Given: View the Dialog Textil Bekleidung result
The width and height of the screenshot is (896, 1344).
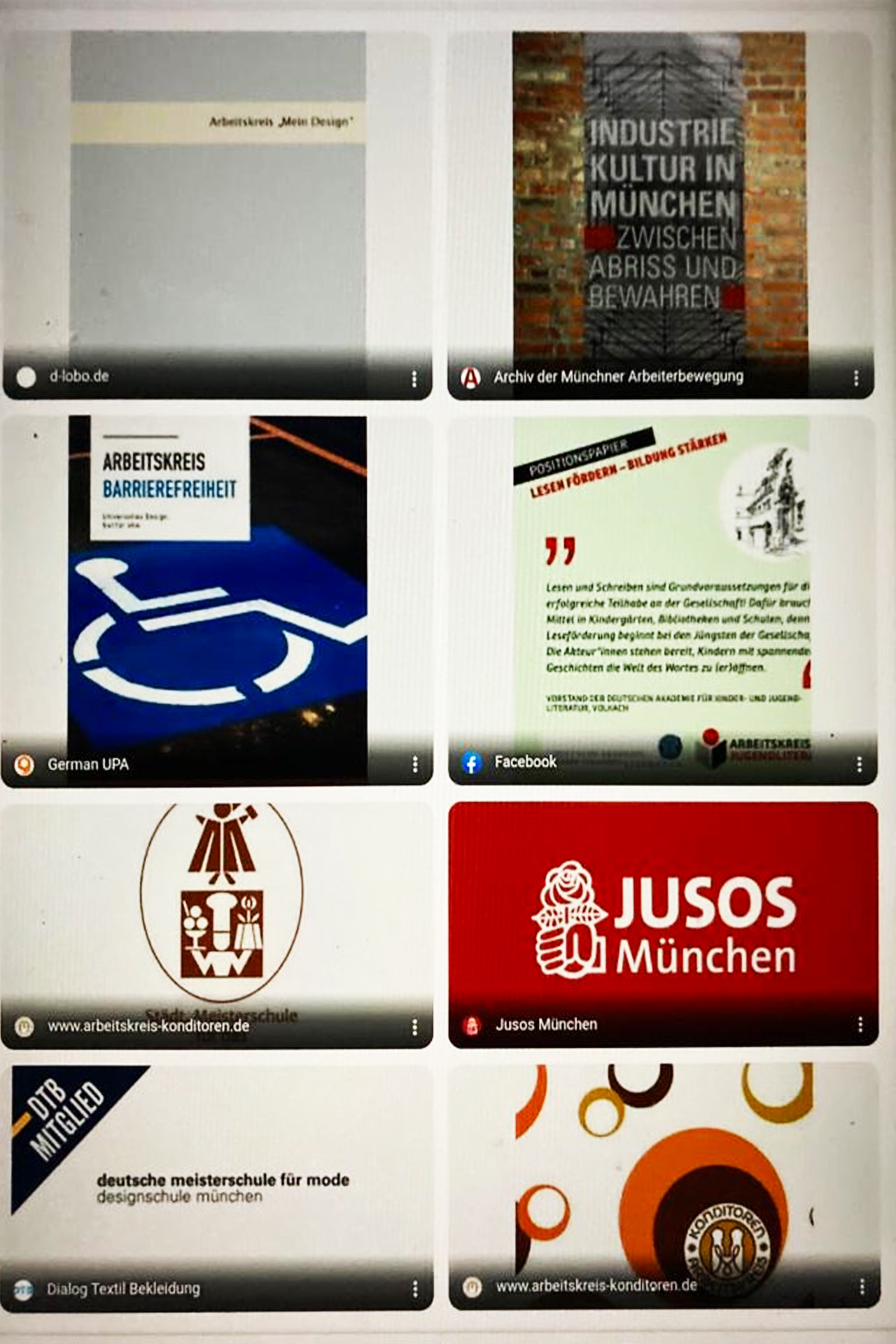Looking at the screenshot, I should pos(217,1176).
